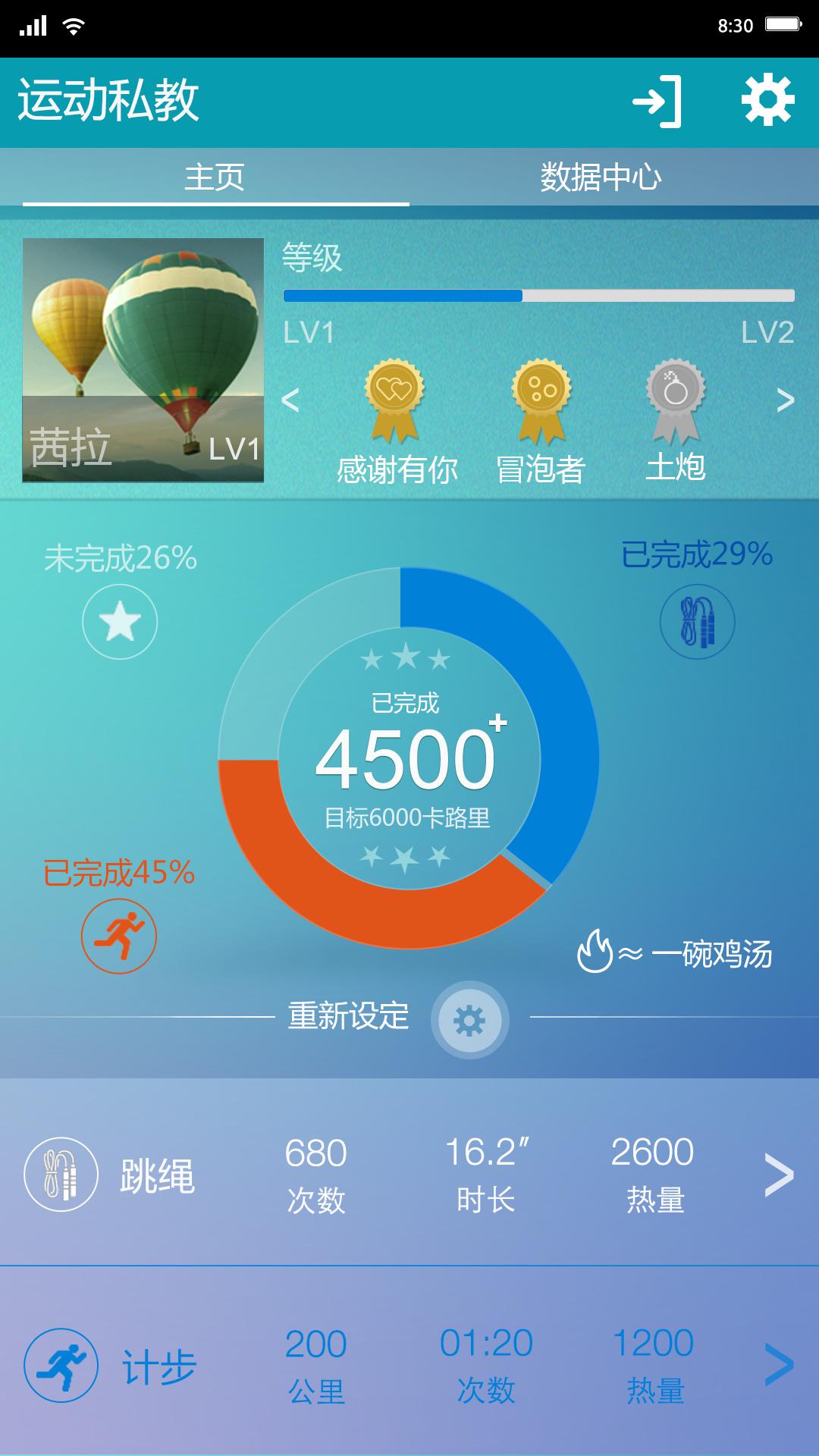Open the 跳绳 activity row
The image size is (819, 1456).
coord(409,1172)
